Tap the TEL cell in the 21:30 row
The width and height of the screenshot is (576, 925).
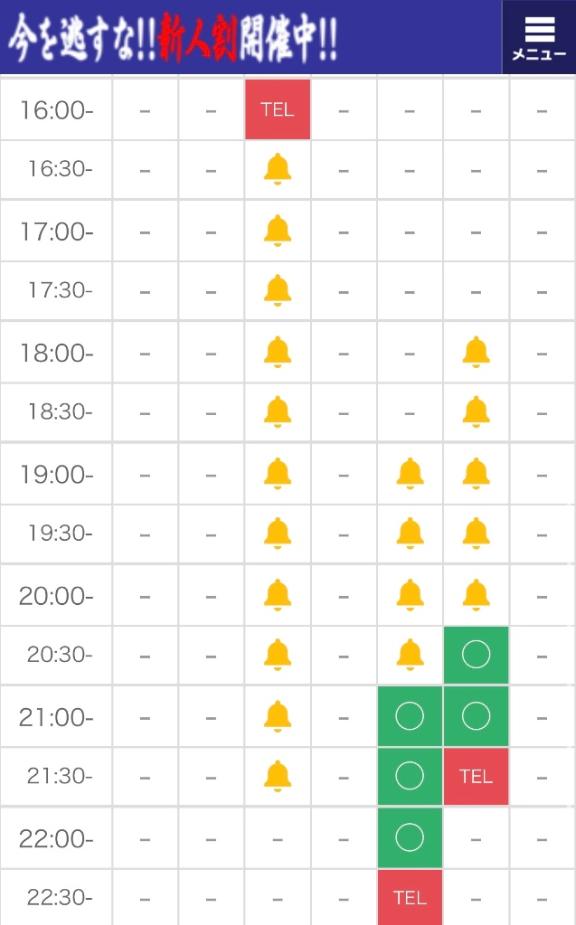pos(476,776)
